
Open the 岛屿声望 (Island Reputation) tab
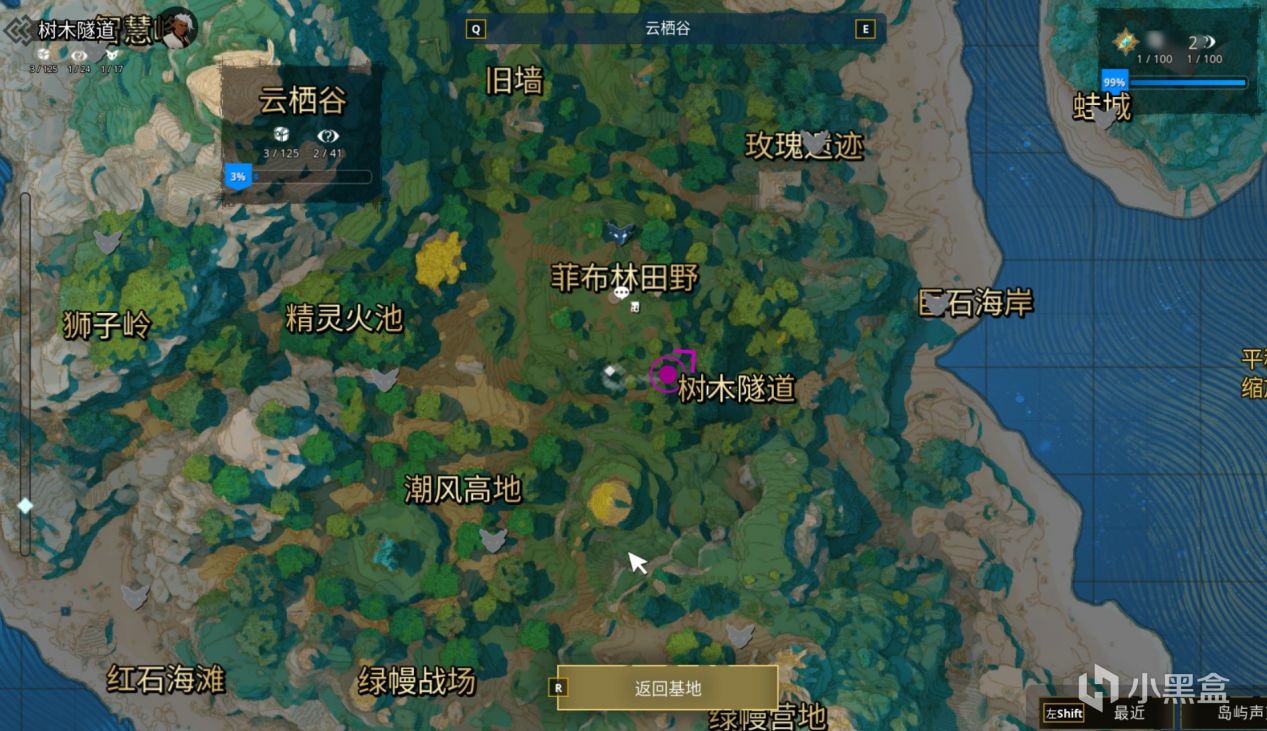(x=1224, y=713)
